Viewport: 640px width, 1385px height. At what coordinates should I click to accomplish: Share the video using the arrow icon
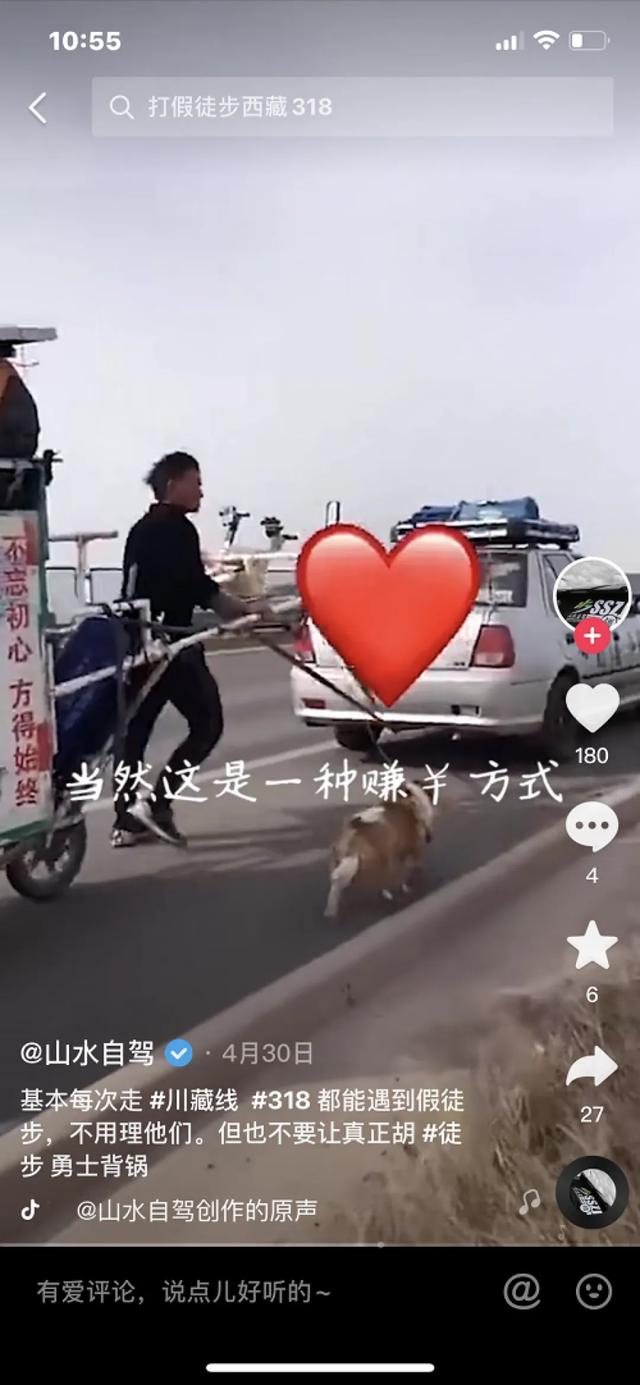tap(592, 1068)
